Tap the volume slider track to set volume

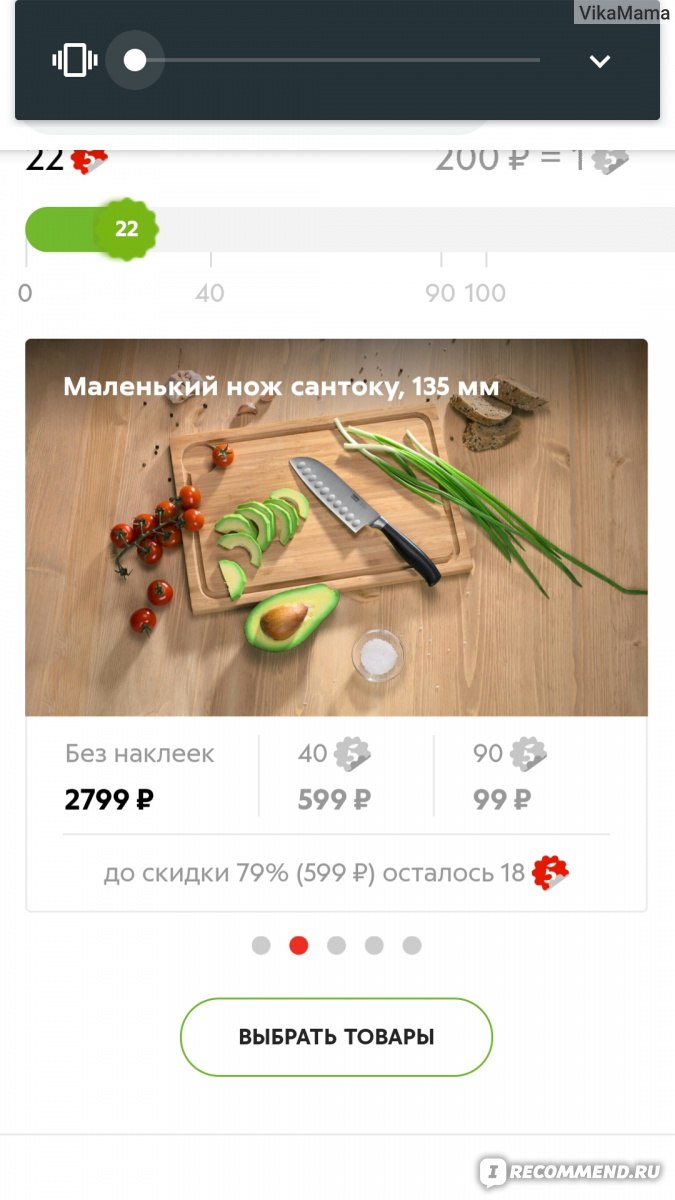[x=336, y=61]
